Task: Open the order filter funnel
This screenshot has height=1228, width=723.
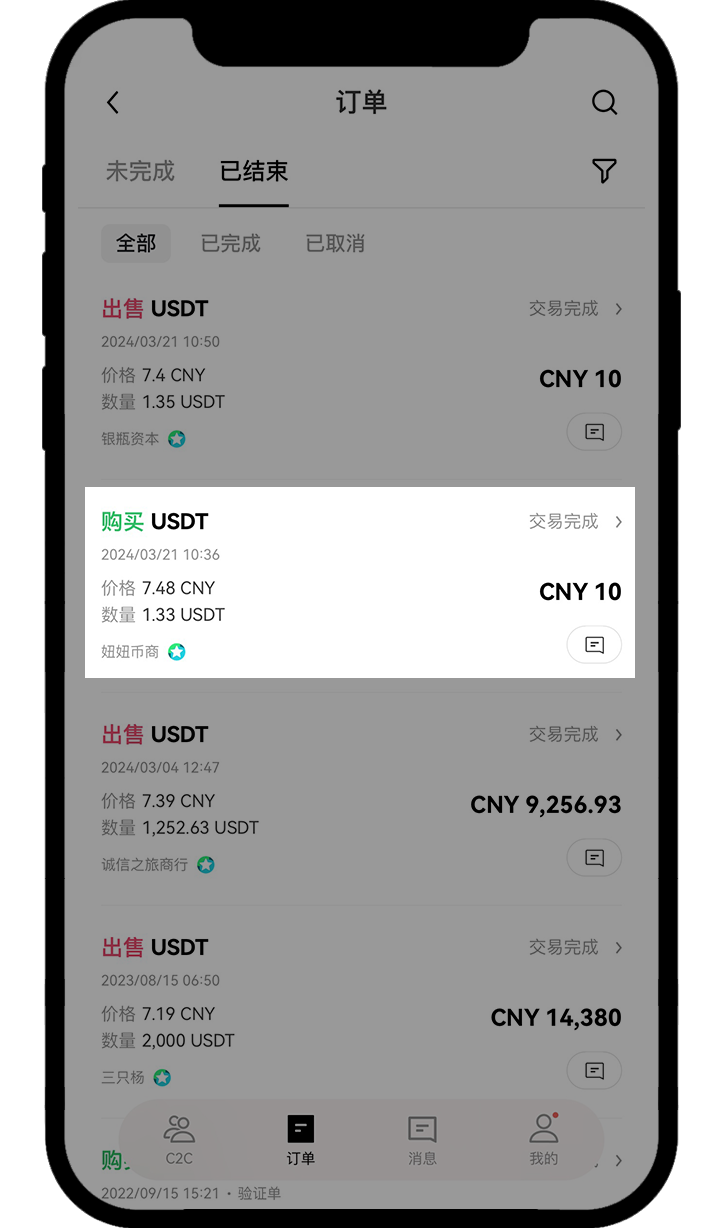Action: click(x=604, y=171)
